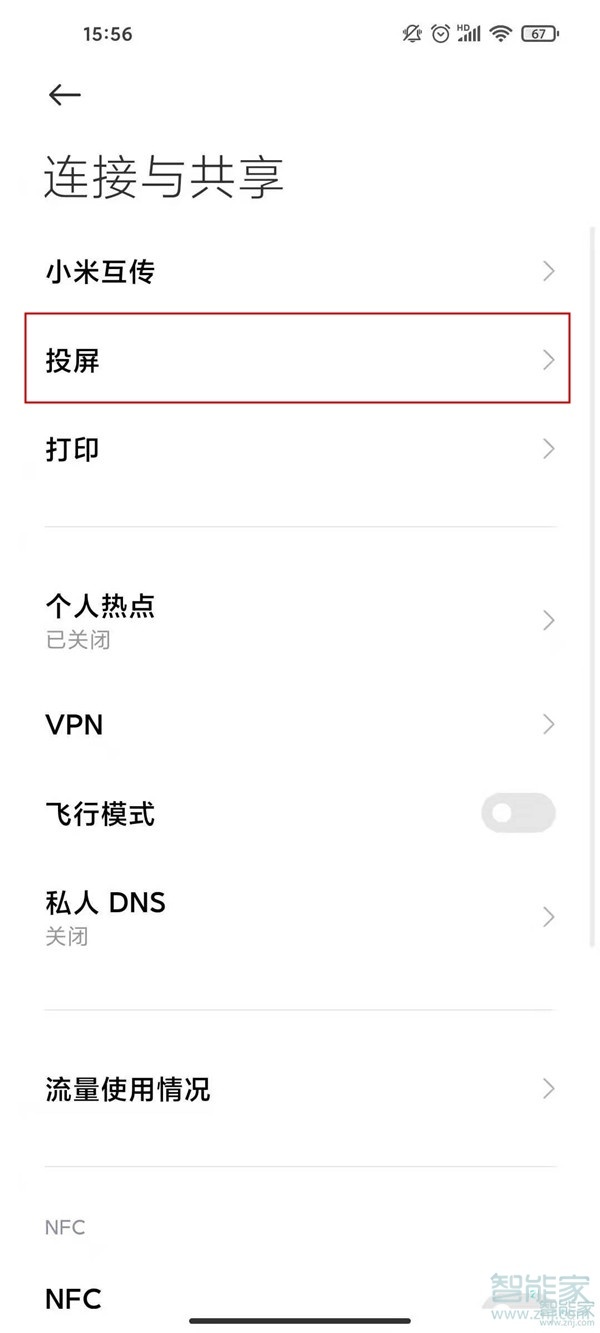Open VPN settings
The width and height of the screenshot is (600, 1333).
298,724
